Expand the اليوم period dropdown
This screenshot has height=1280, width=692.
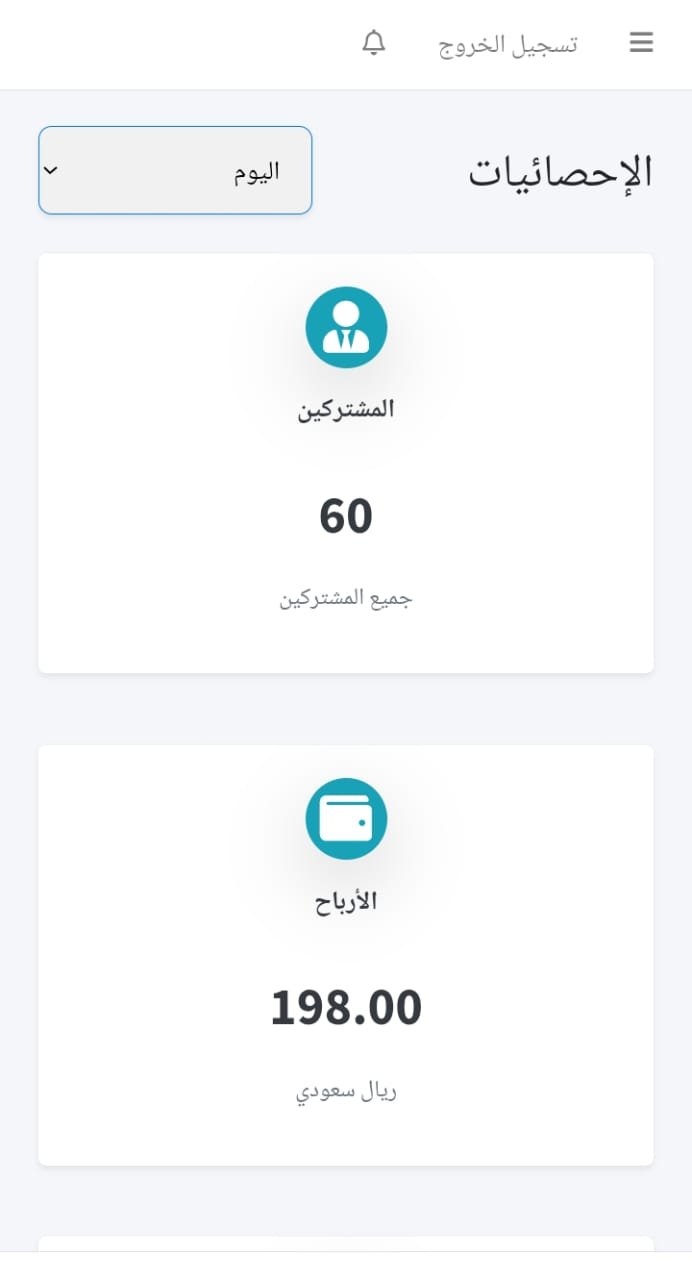[175, 170]
